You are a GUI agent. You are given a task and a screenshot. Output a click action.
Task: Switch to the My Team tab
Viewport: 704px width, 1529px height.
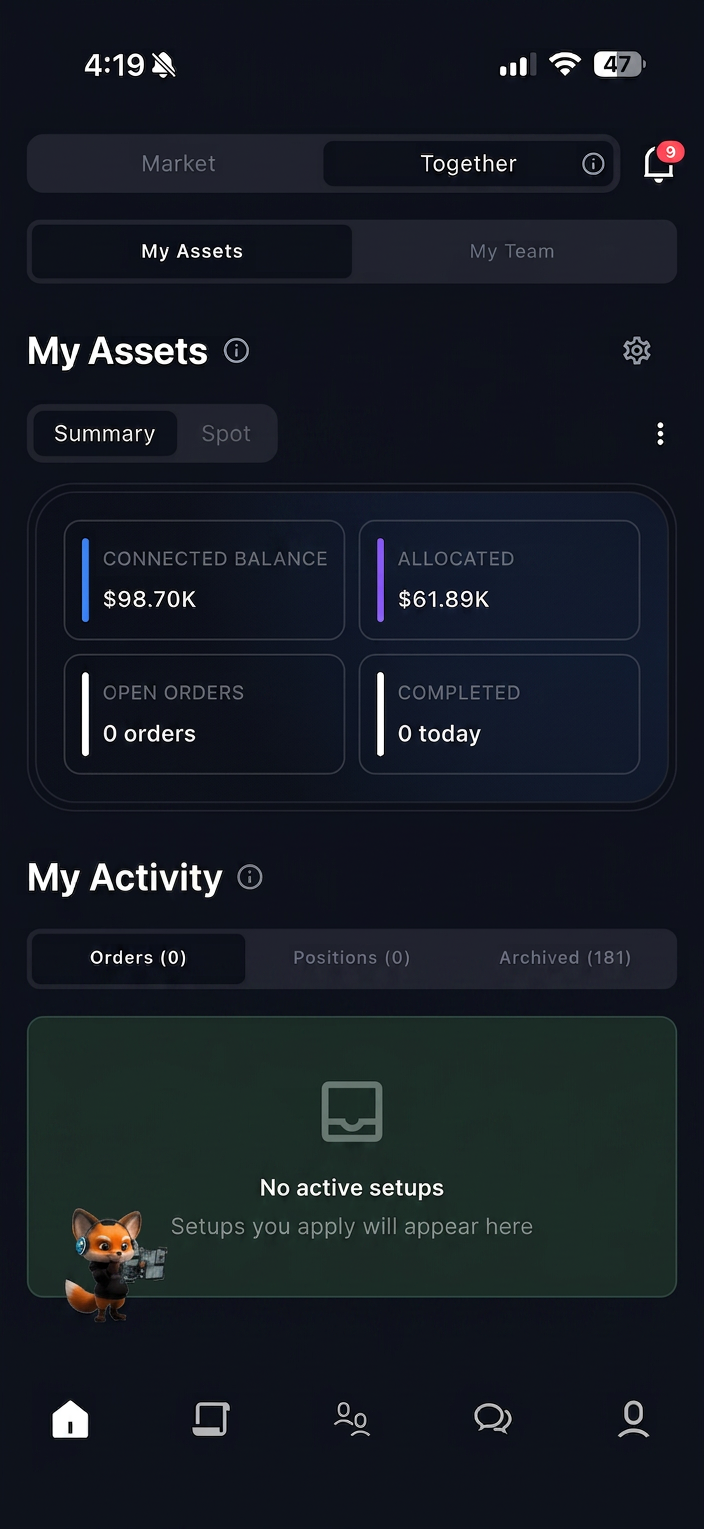point(512,252)
